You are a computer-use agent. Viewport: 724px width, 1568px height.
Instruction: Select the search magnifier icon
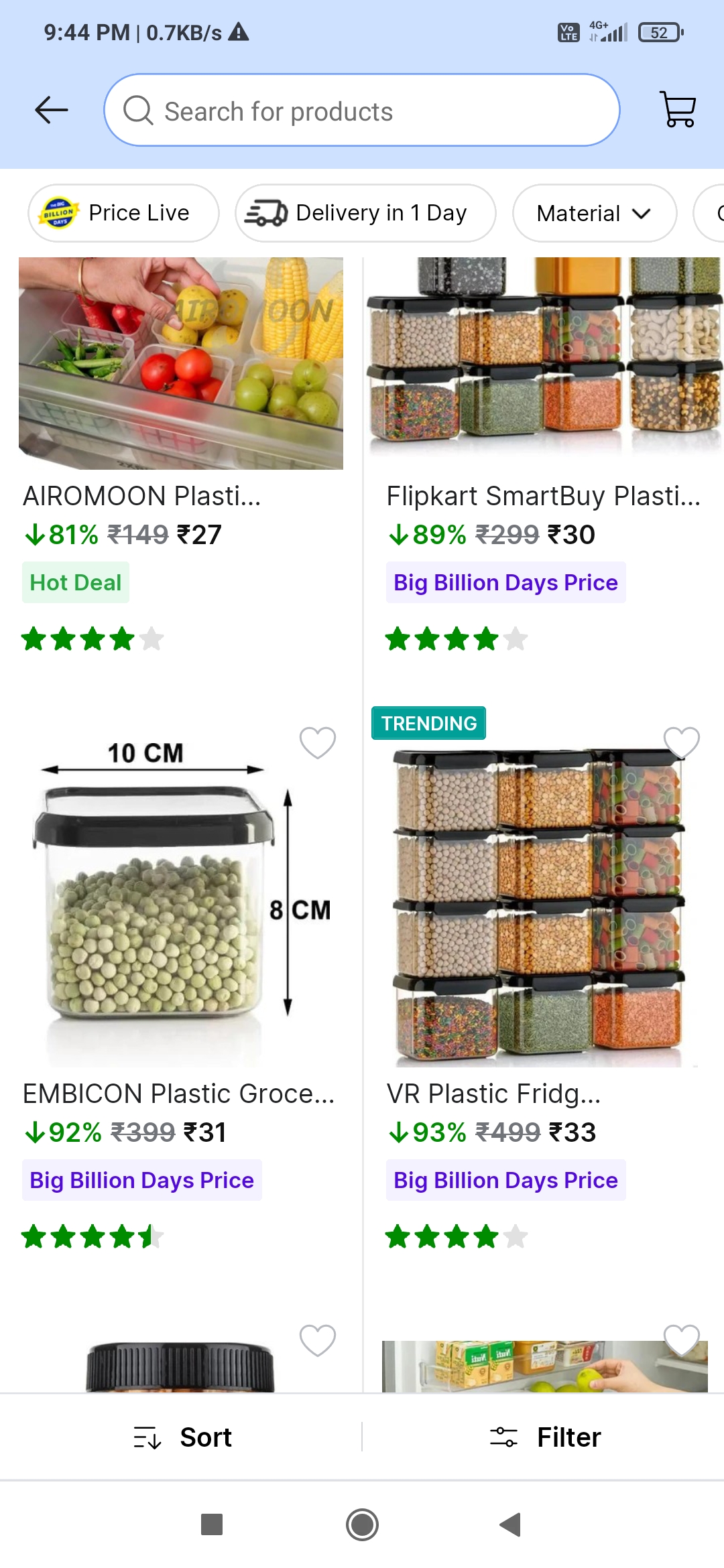[137, 109]
